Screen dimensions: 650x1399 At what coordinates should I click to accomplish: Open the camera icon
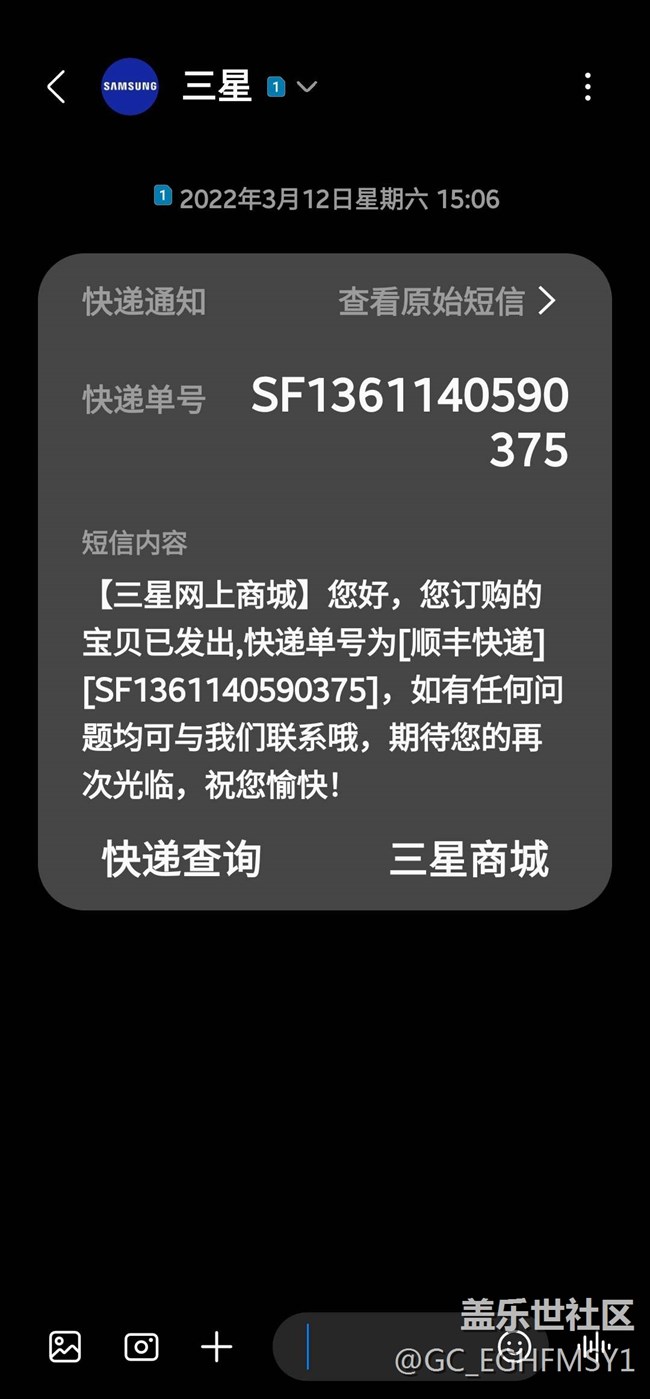[x=141, y=1346]
